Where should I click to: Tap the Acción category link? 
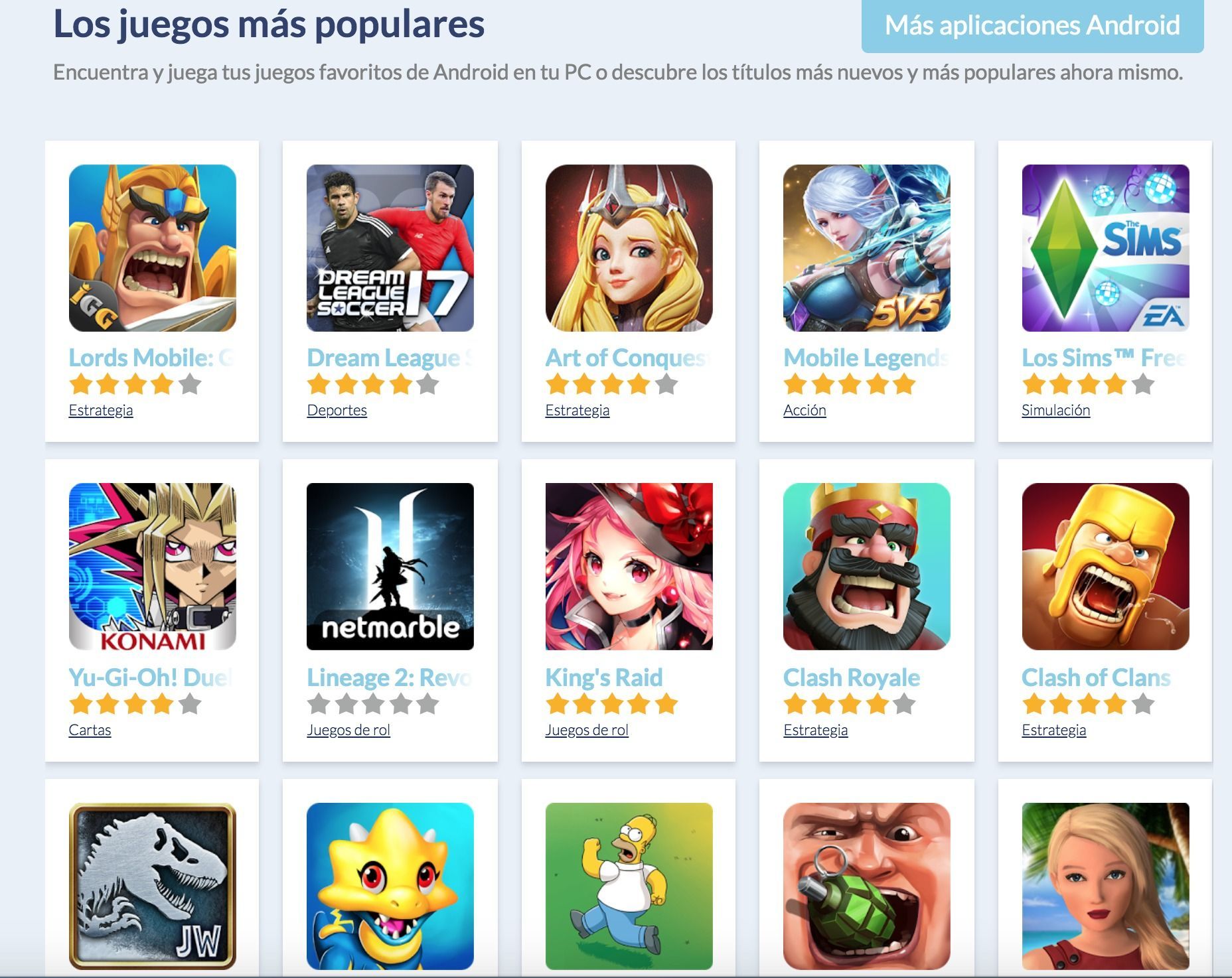point(805,411)
